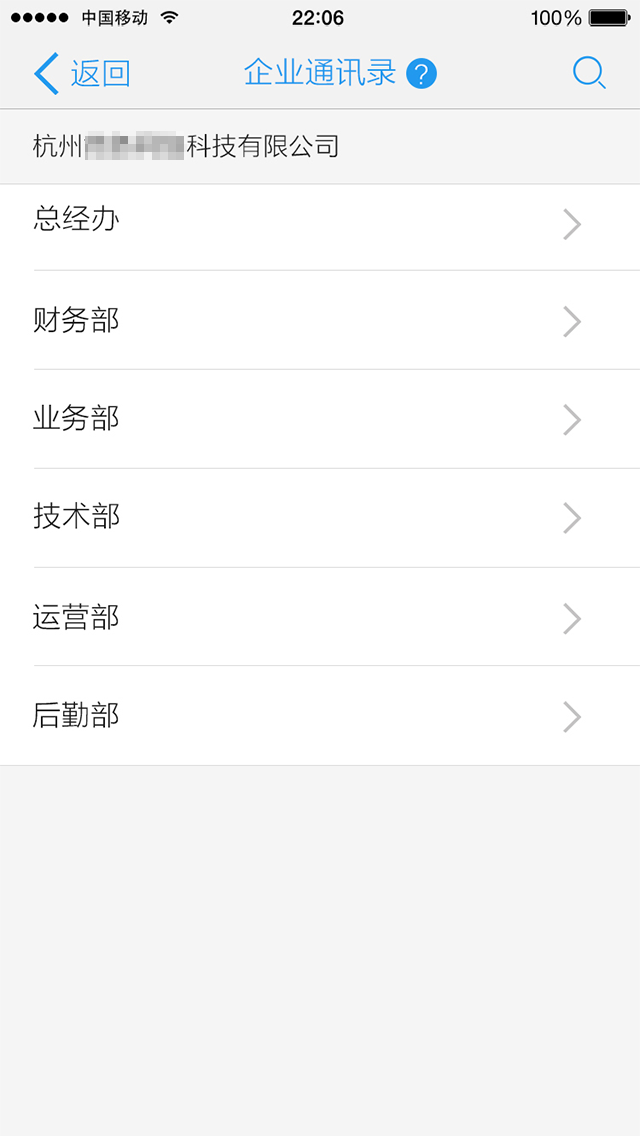This screenshot has height=1136, width=640.
Task: Go back using the 返回 button
Action: pos(82,74)
